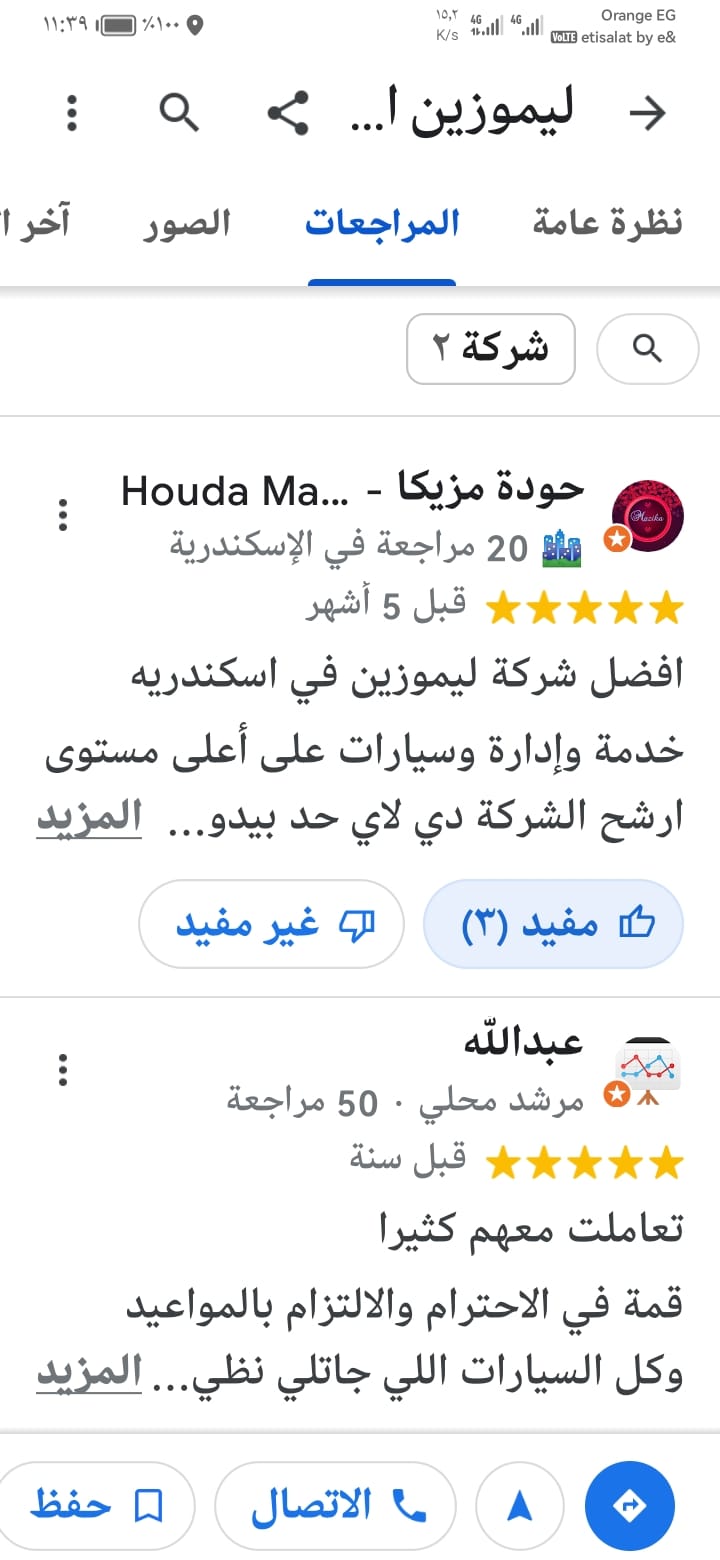Start navigation with the arrow button
This screenshot has height=1560, width=720.
tap(520, 1506)
